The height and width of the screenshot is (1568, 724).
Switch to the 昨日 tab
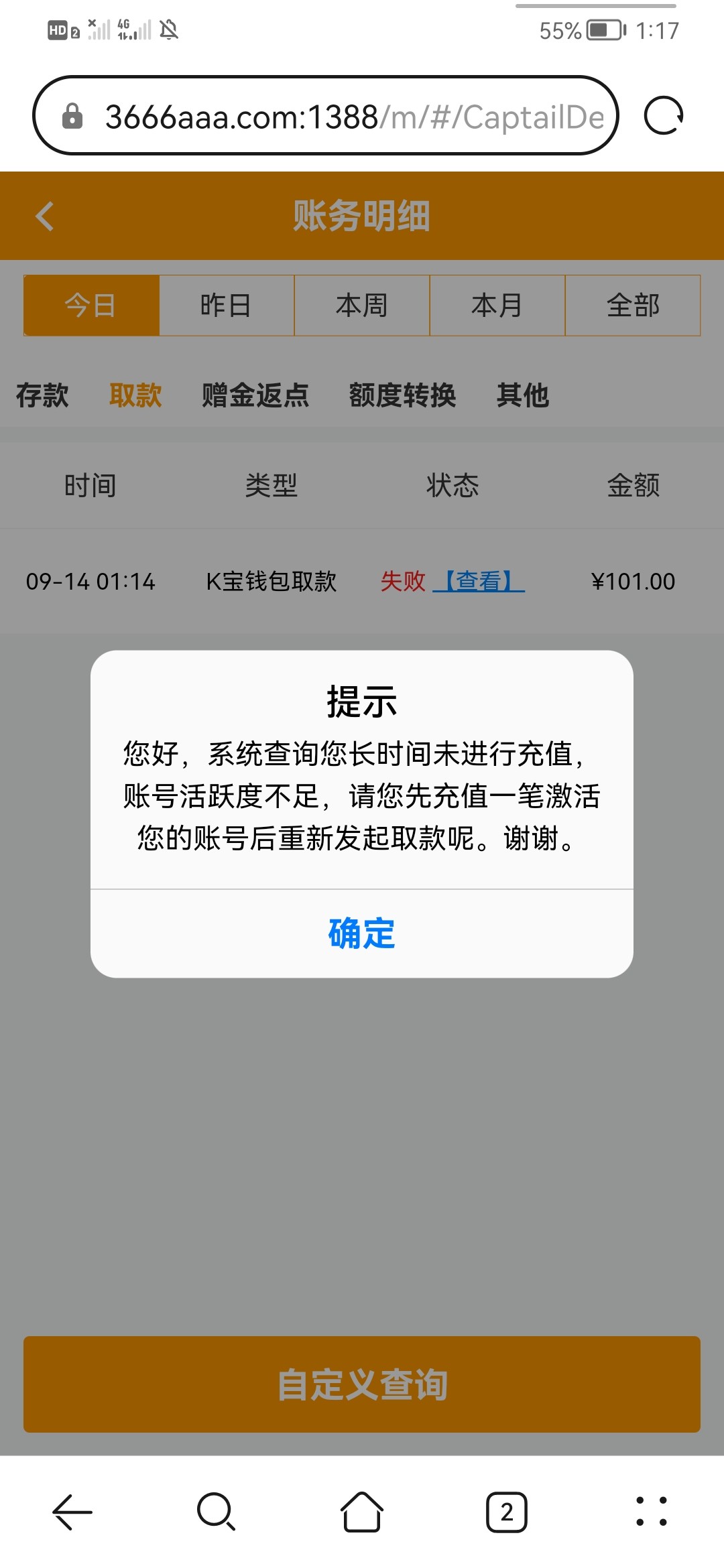click(x=227, y=306)
